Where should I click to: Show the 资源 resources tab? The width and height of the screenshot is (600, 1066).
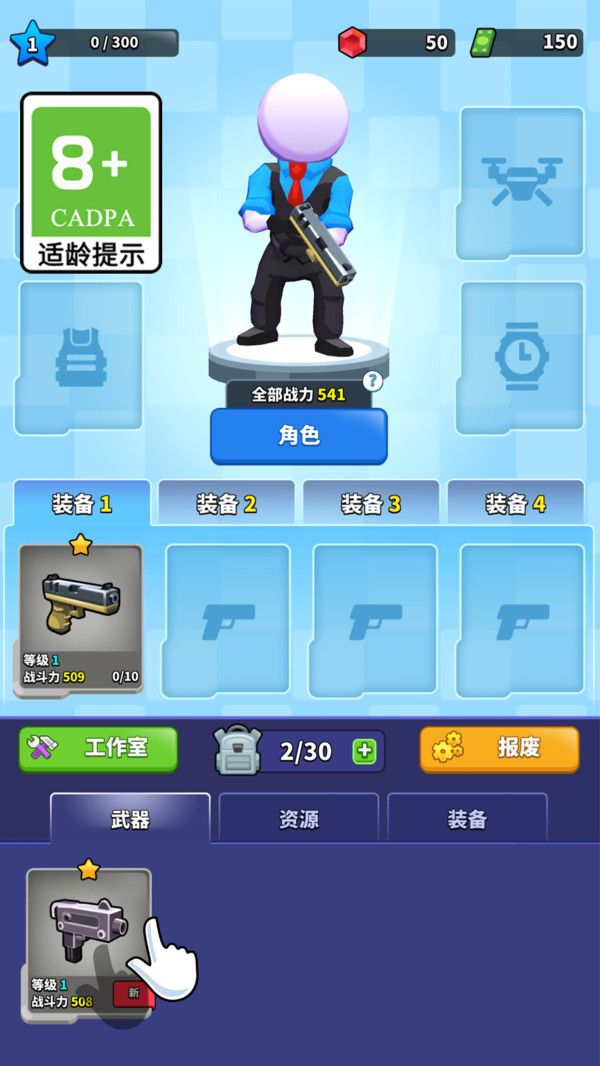click(x=298, y=820)
